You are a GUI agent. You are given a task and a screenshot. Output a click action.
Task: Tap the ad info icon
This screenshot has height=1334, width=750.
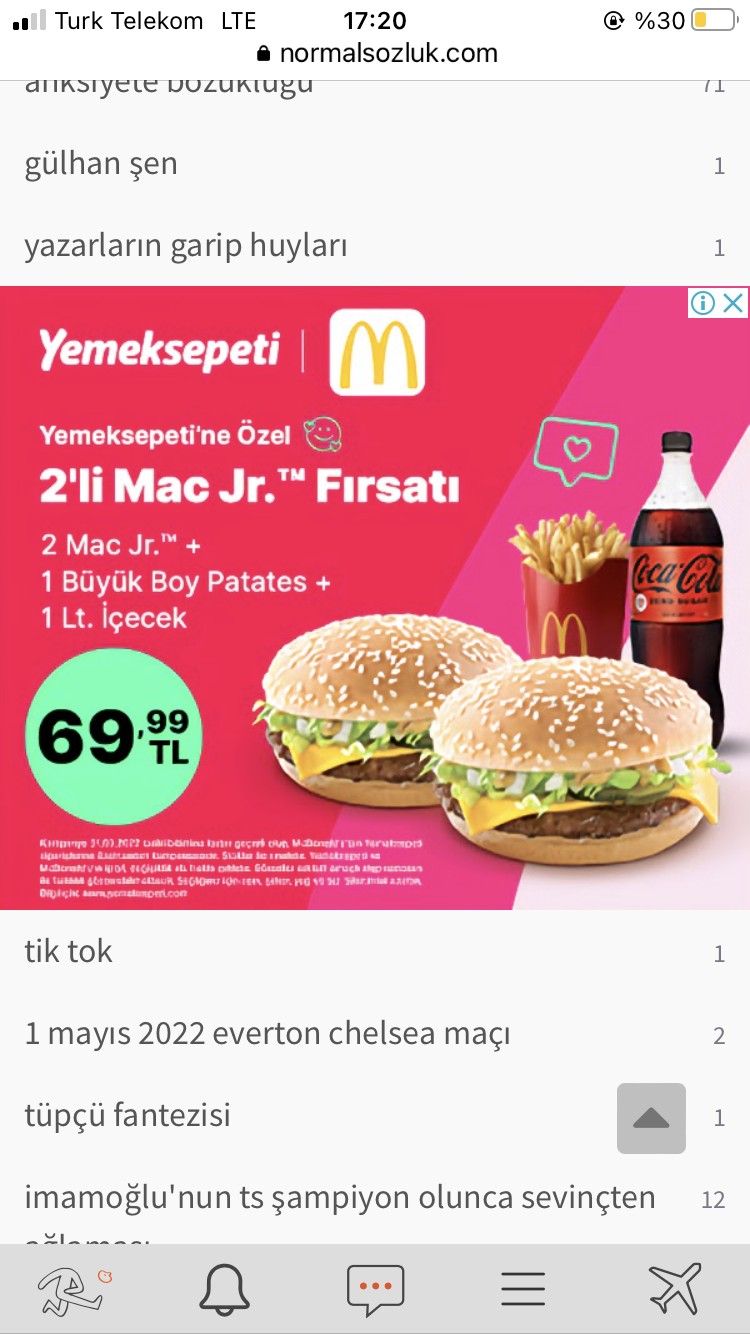pyautogui.click(x=703, y=303)
